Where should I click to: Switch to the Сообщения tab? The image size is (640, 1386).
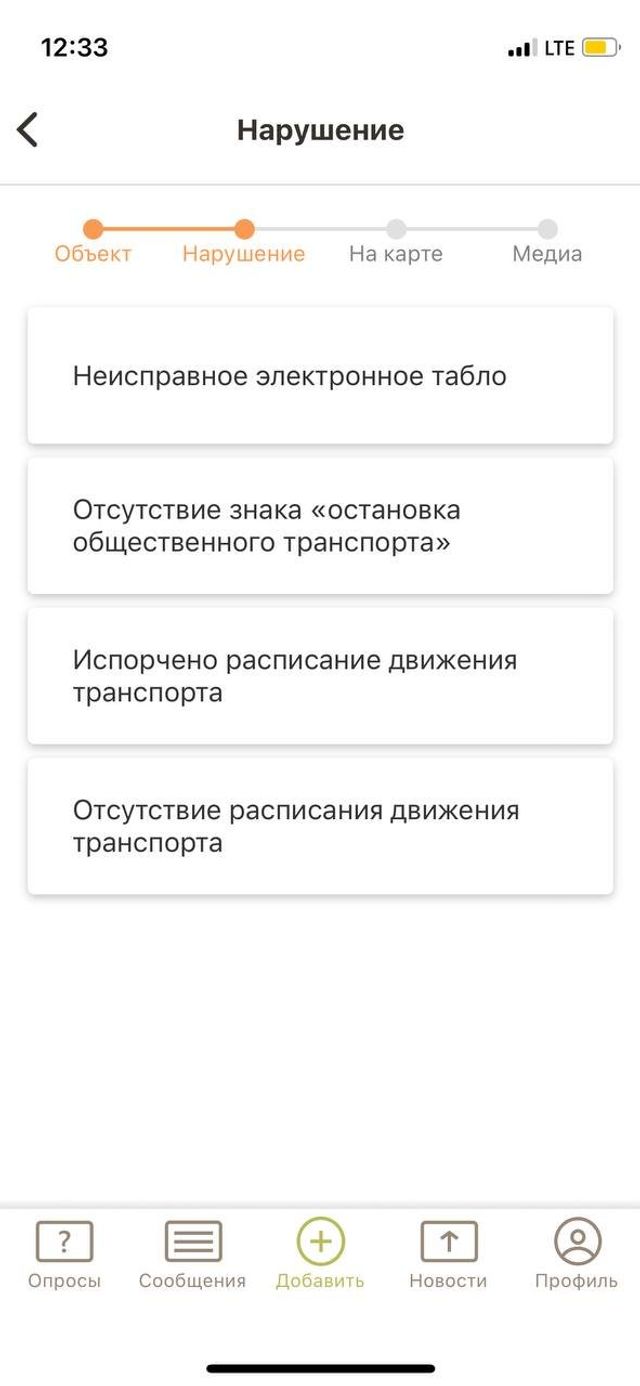192,1254
